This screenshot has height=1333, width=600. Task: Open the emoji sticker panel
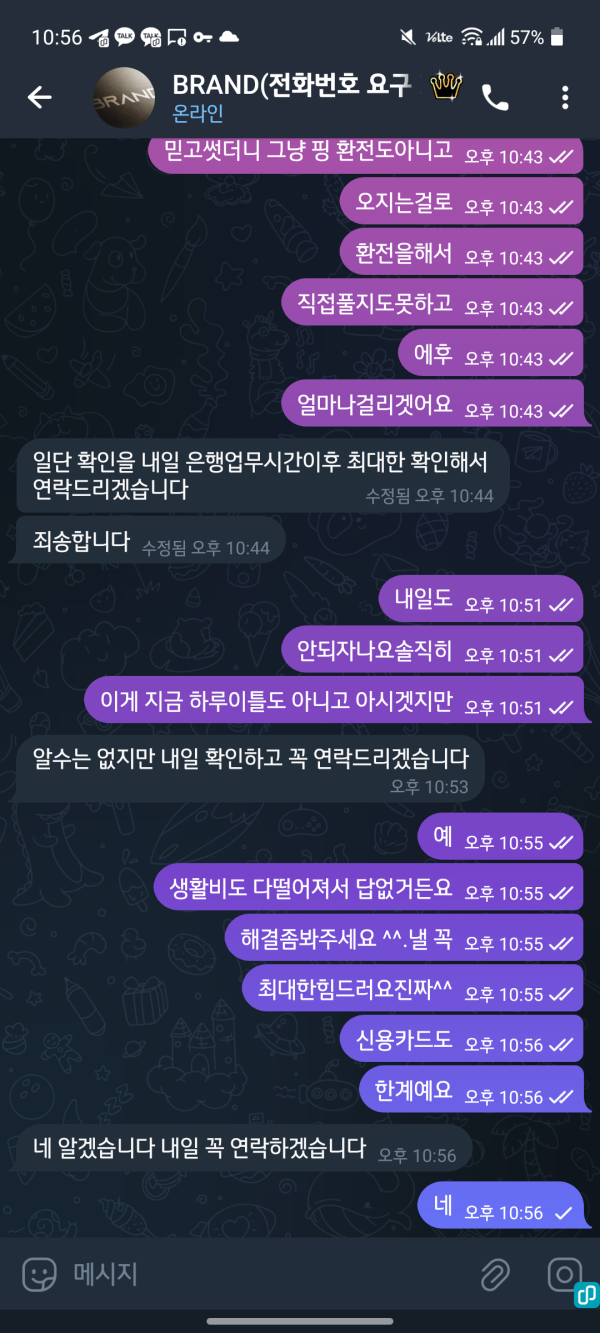click(x=40, y=1274)
